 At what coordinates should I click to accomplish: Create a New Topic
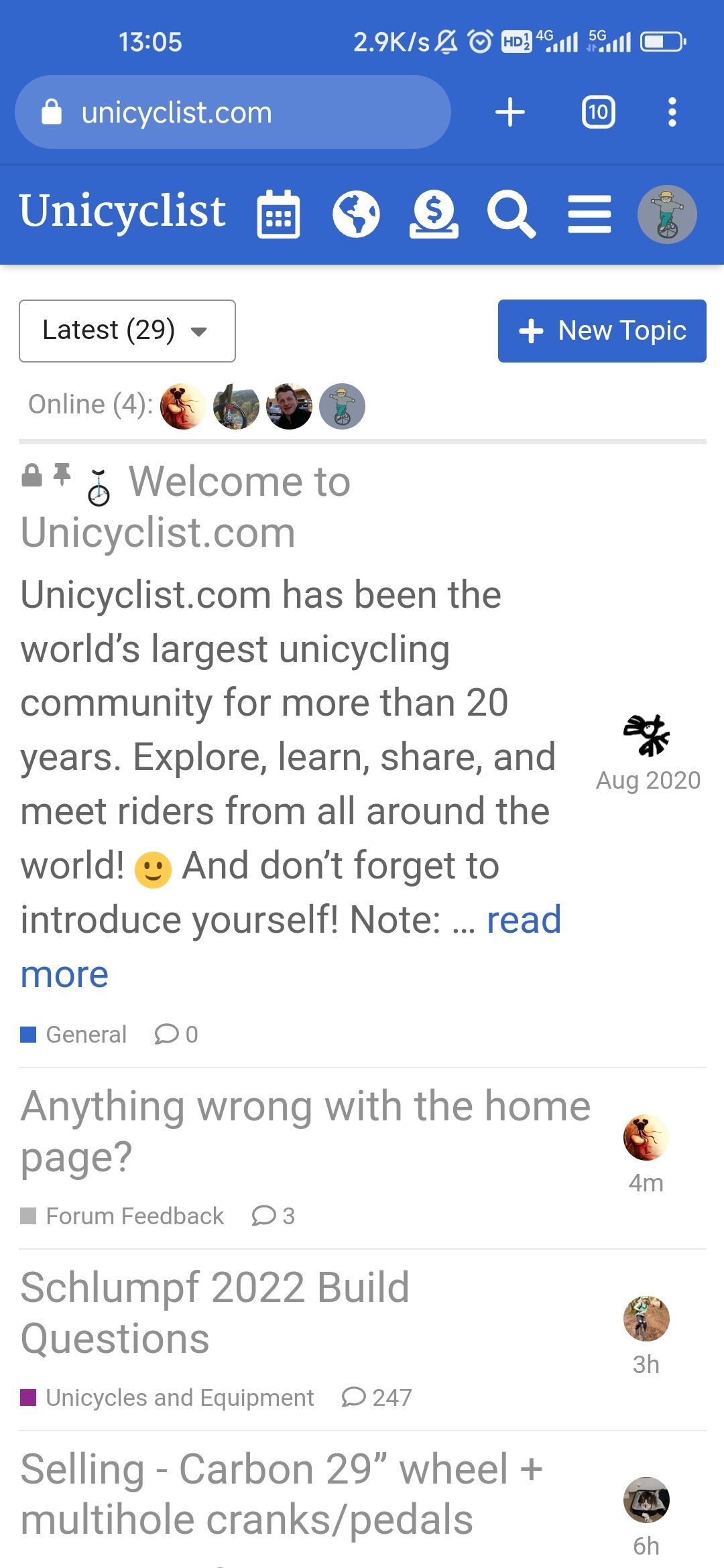pos(602,331)
